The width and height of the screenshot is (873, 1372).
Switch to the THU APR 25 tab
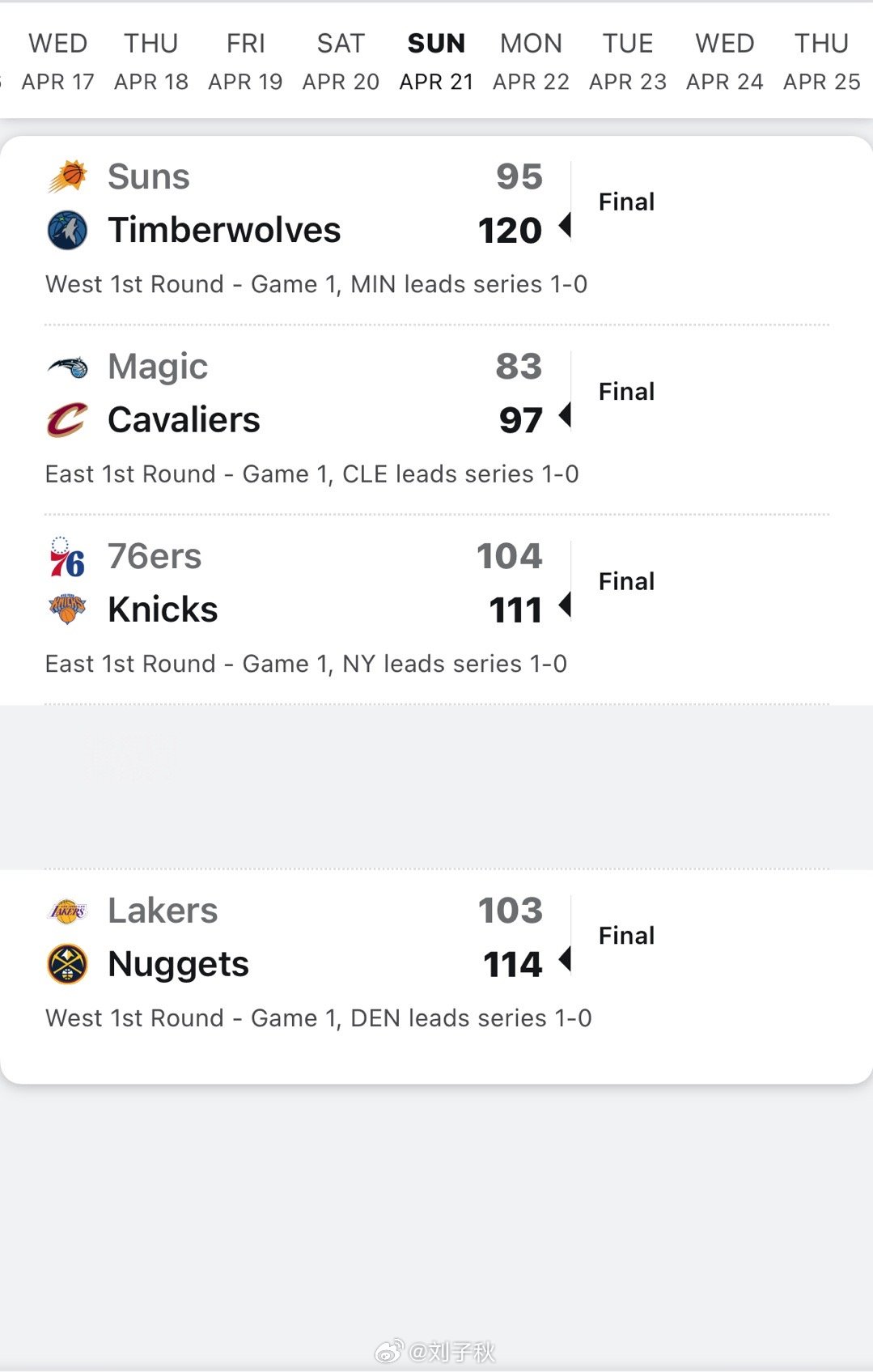click(820, 59)
